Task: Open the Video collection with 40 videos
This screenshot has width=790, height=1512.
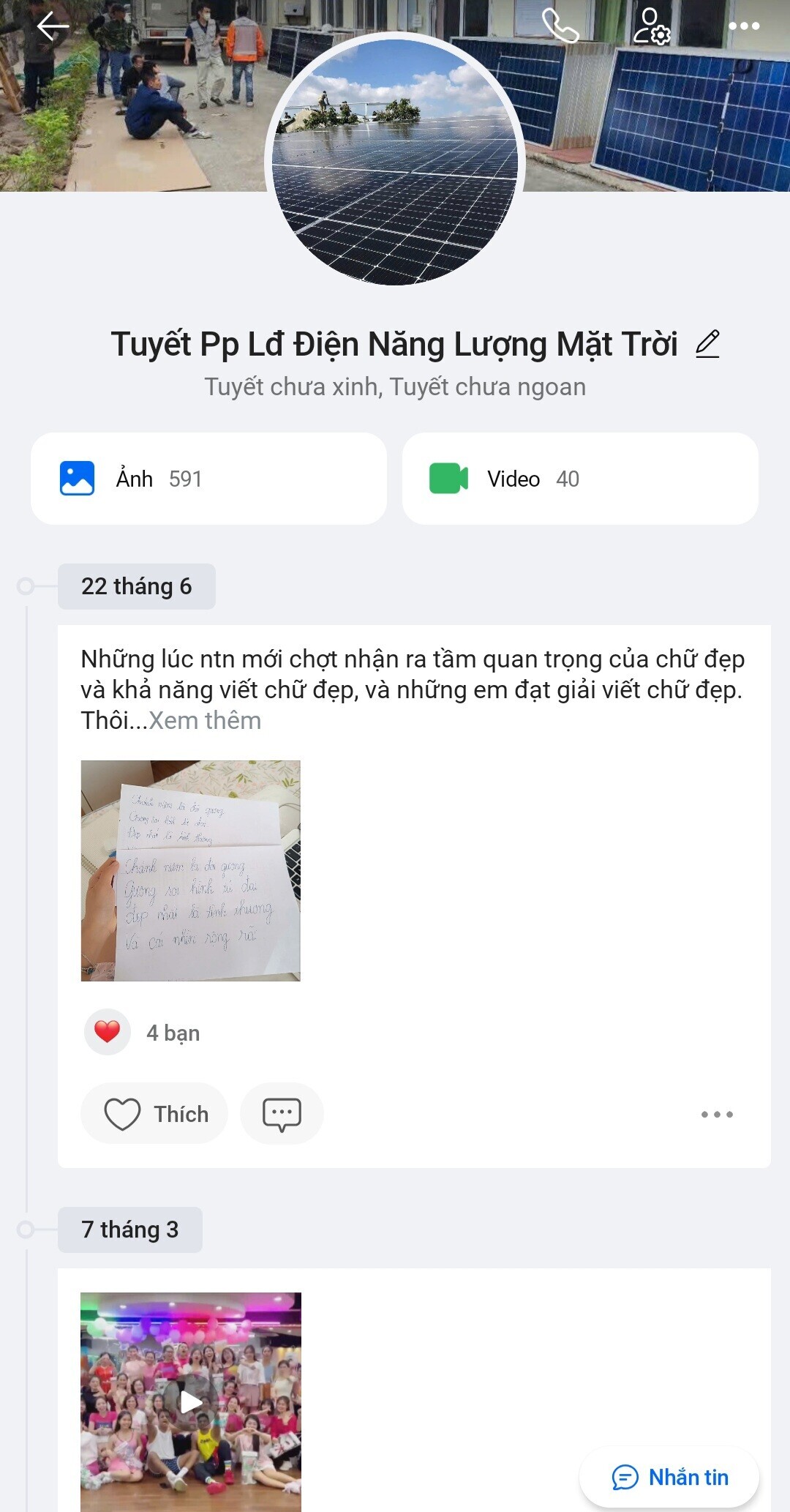Action: 580,479
